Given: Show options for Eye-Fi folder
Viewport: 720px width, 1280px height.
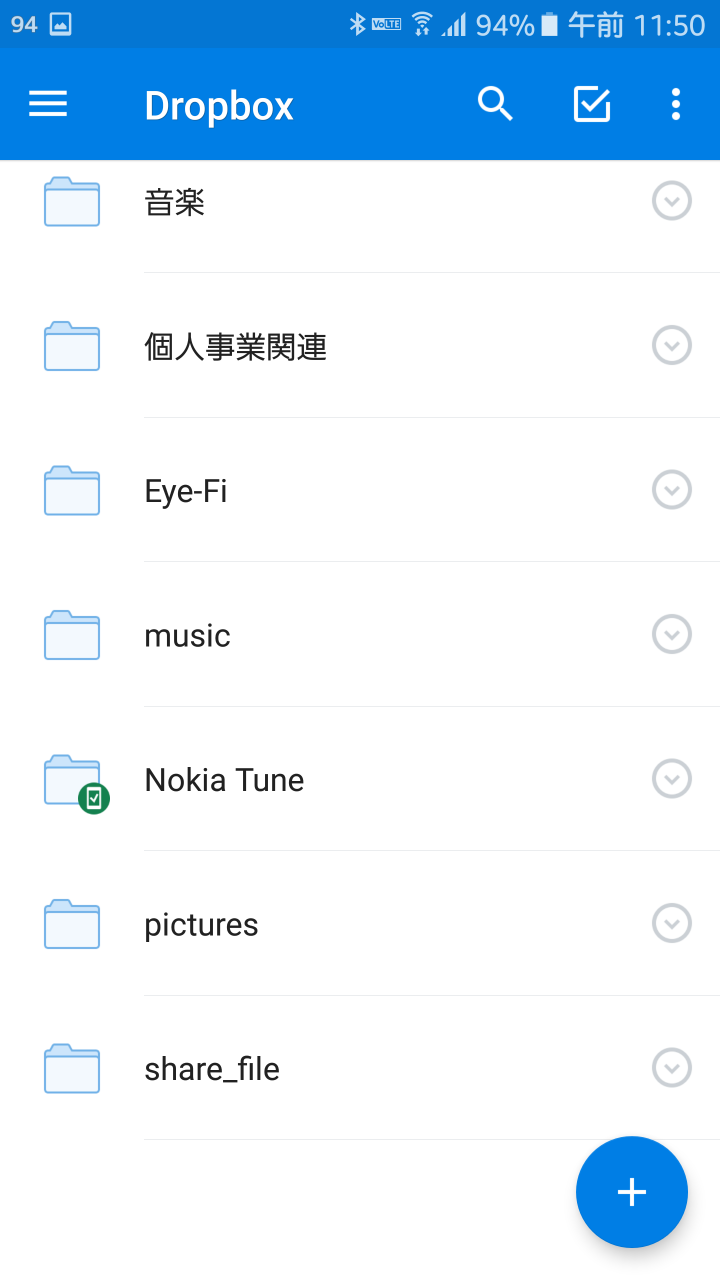Looking at the screenshot, I should click(672, 490).
